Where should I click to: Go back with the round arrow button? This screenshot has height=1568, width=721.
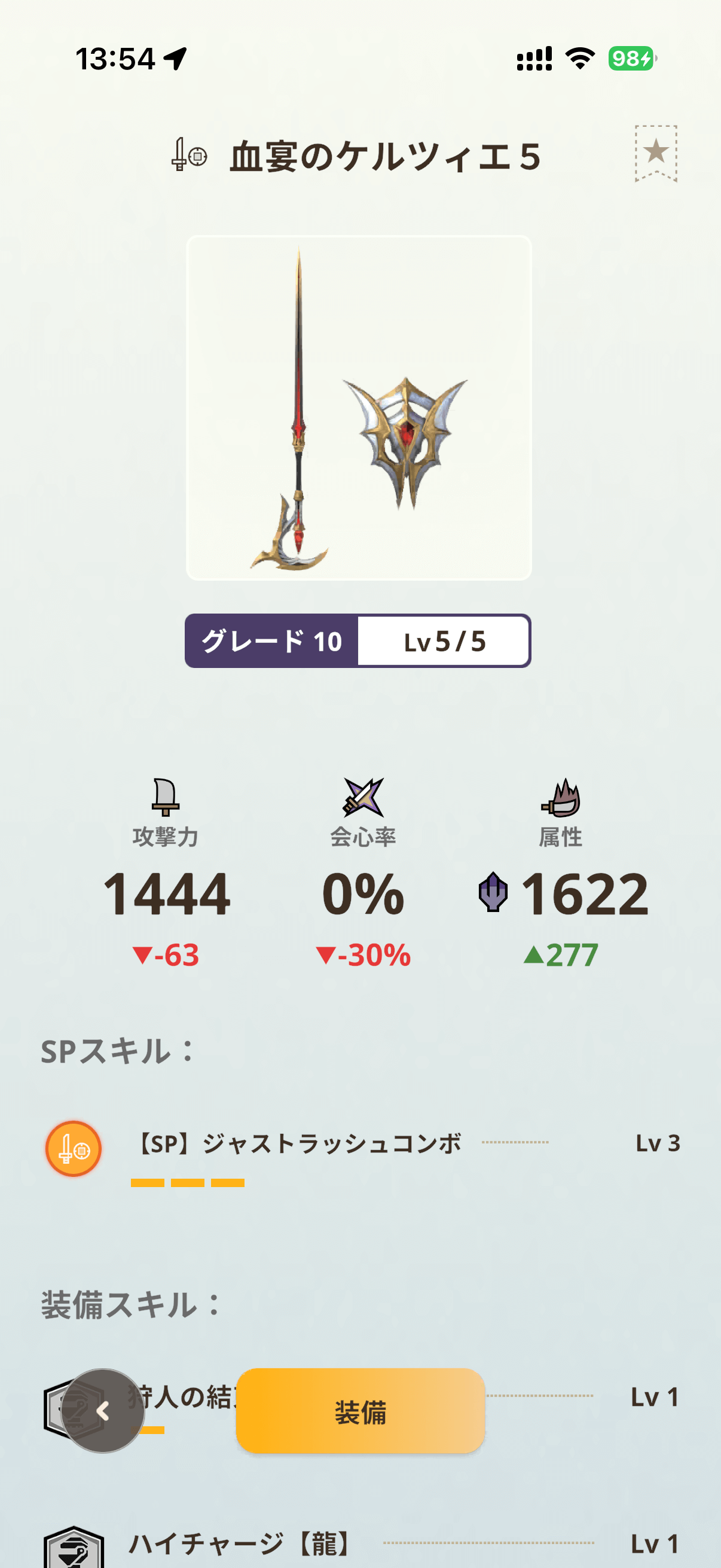pos(103,1411)
